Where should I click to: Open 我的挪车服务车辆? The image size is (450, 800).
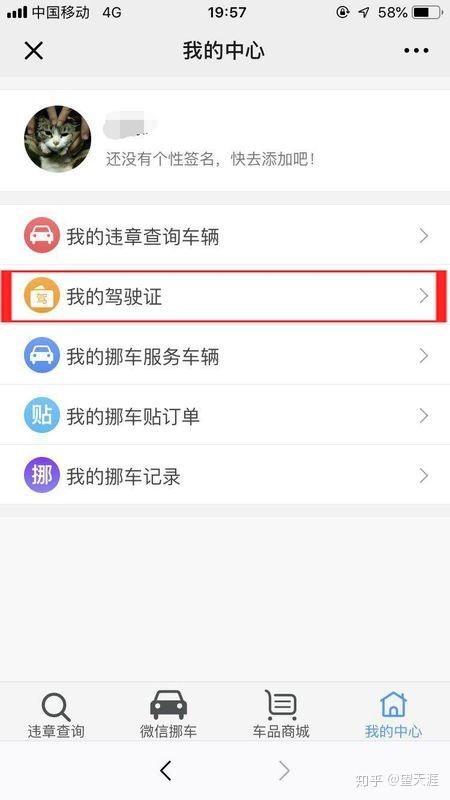click(x=225, y=356)
